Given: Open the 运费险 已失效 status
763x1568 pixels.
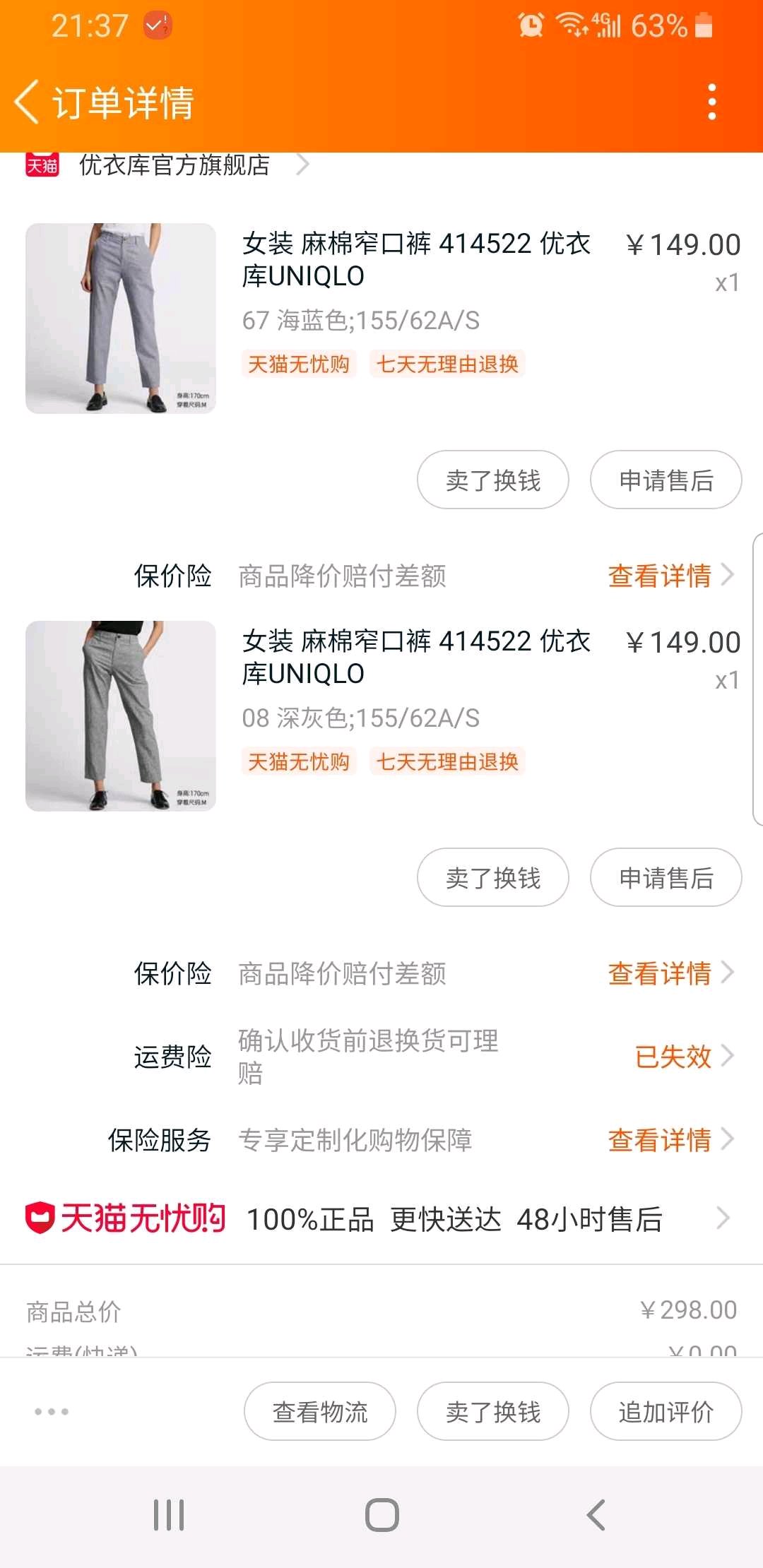Looking at the screenshot, I should pos(682,1057).
